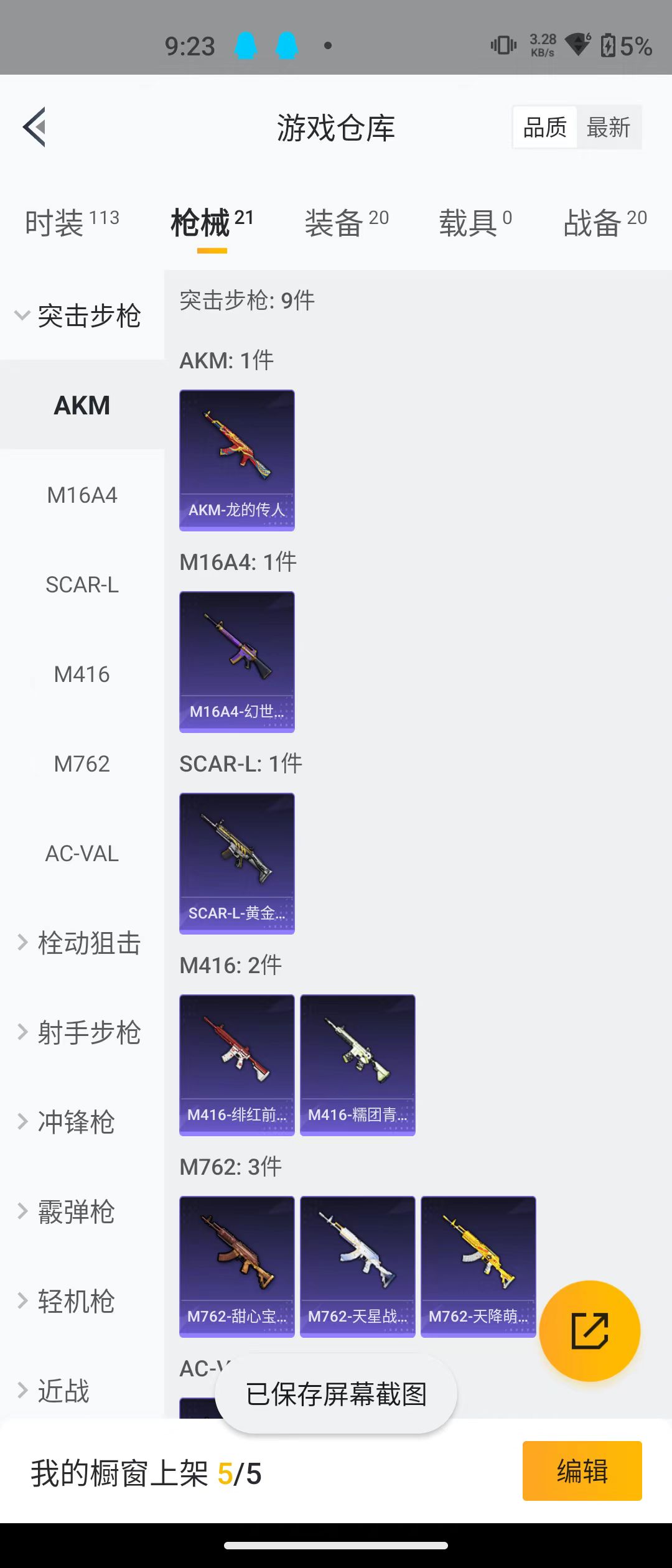Screen dimensions: 672x1568
Task: Select M16A4 in the side list
Action: coord(82,495)
